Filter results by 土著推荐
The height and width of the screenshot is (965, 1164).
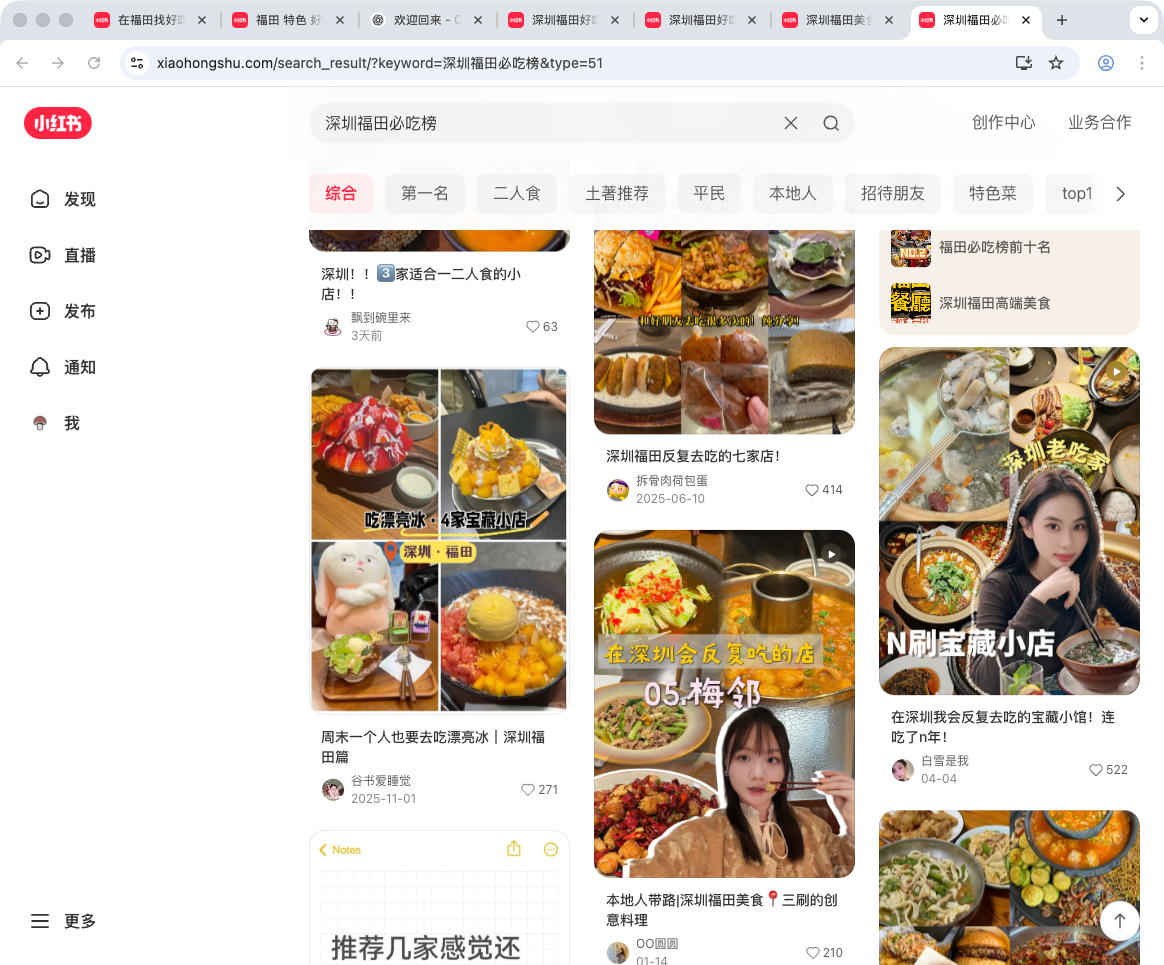[x=617, y=193]
